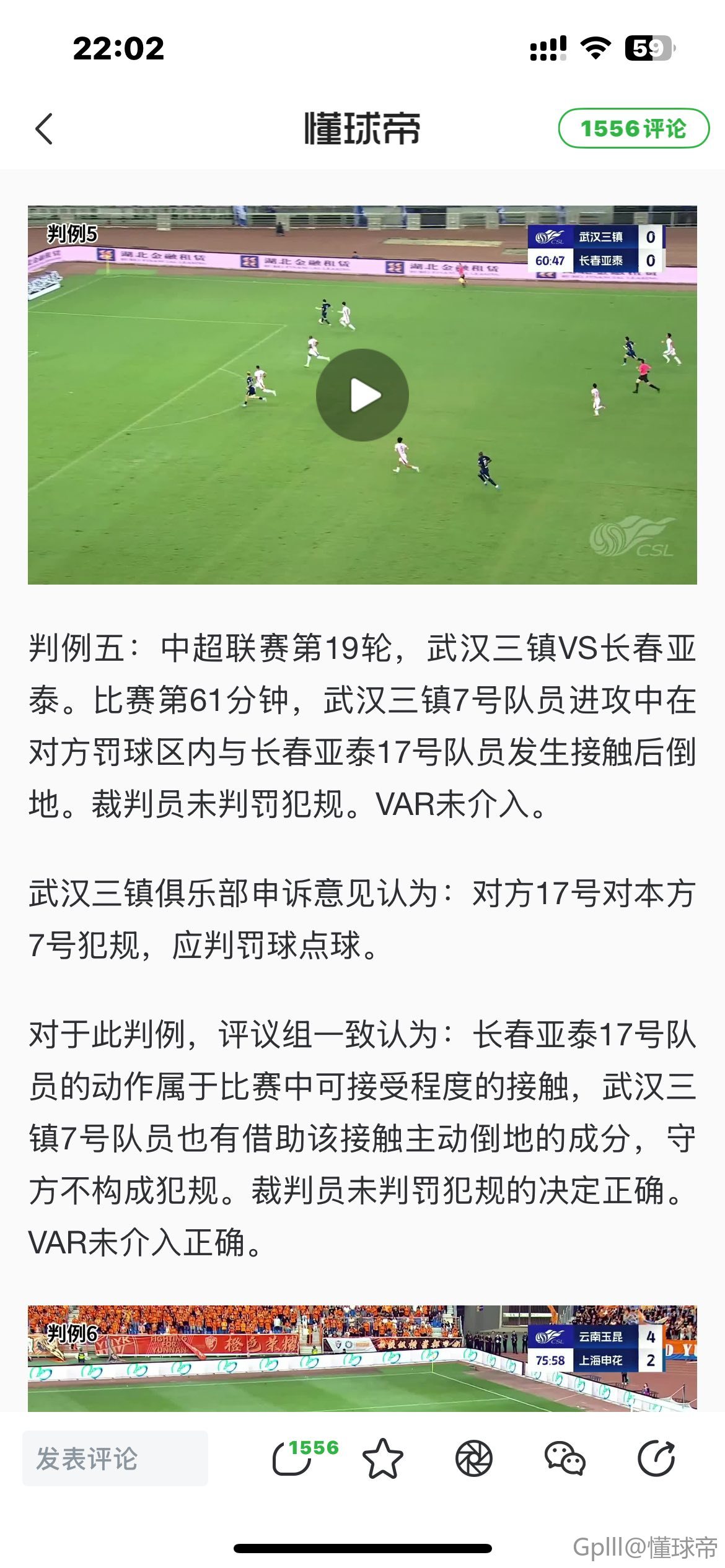Play the 判例5 match video

362,395
